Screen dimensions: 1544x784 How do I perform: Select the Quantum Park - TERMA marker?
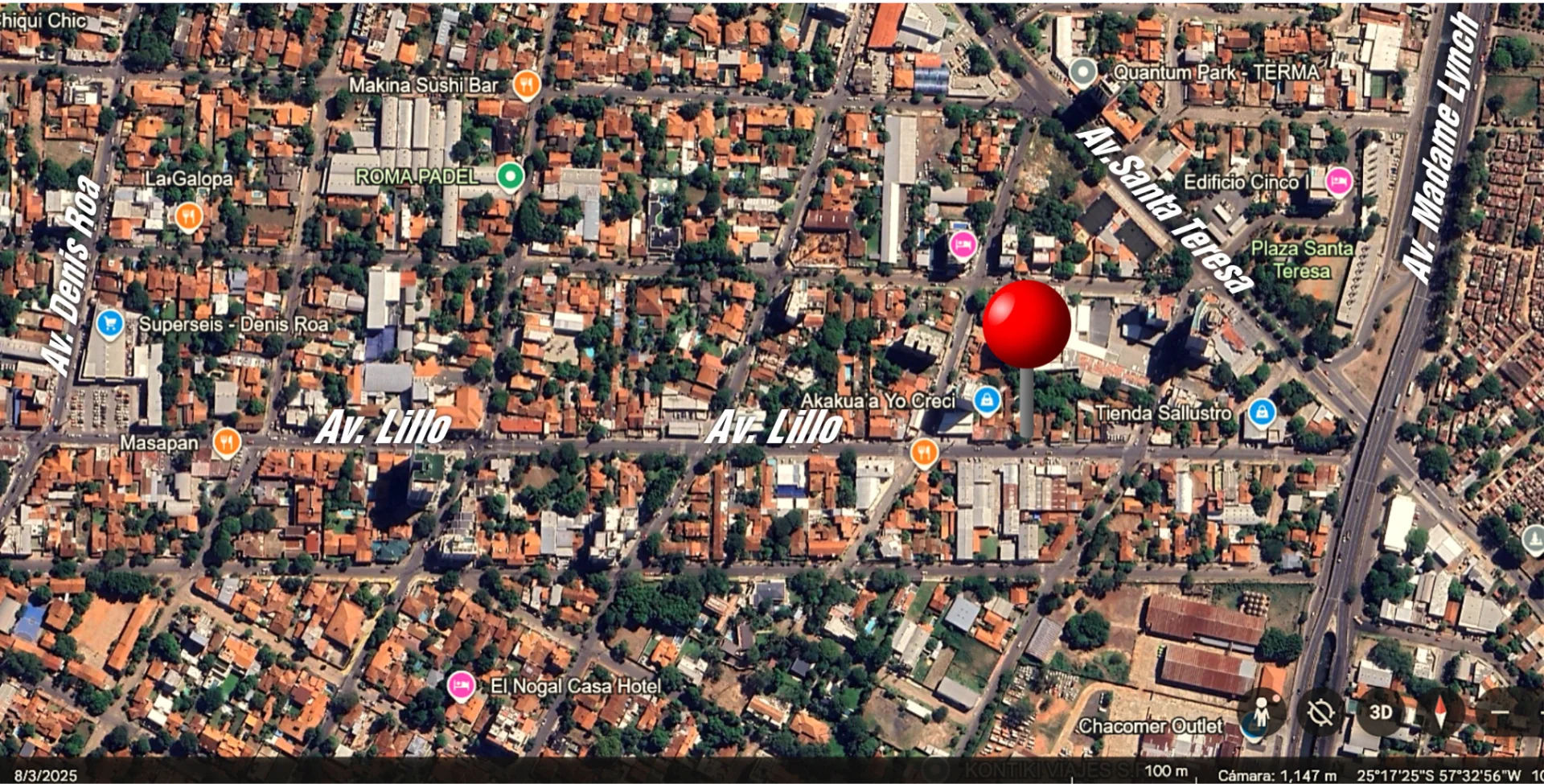(1082, 72)
